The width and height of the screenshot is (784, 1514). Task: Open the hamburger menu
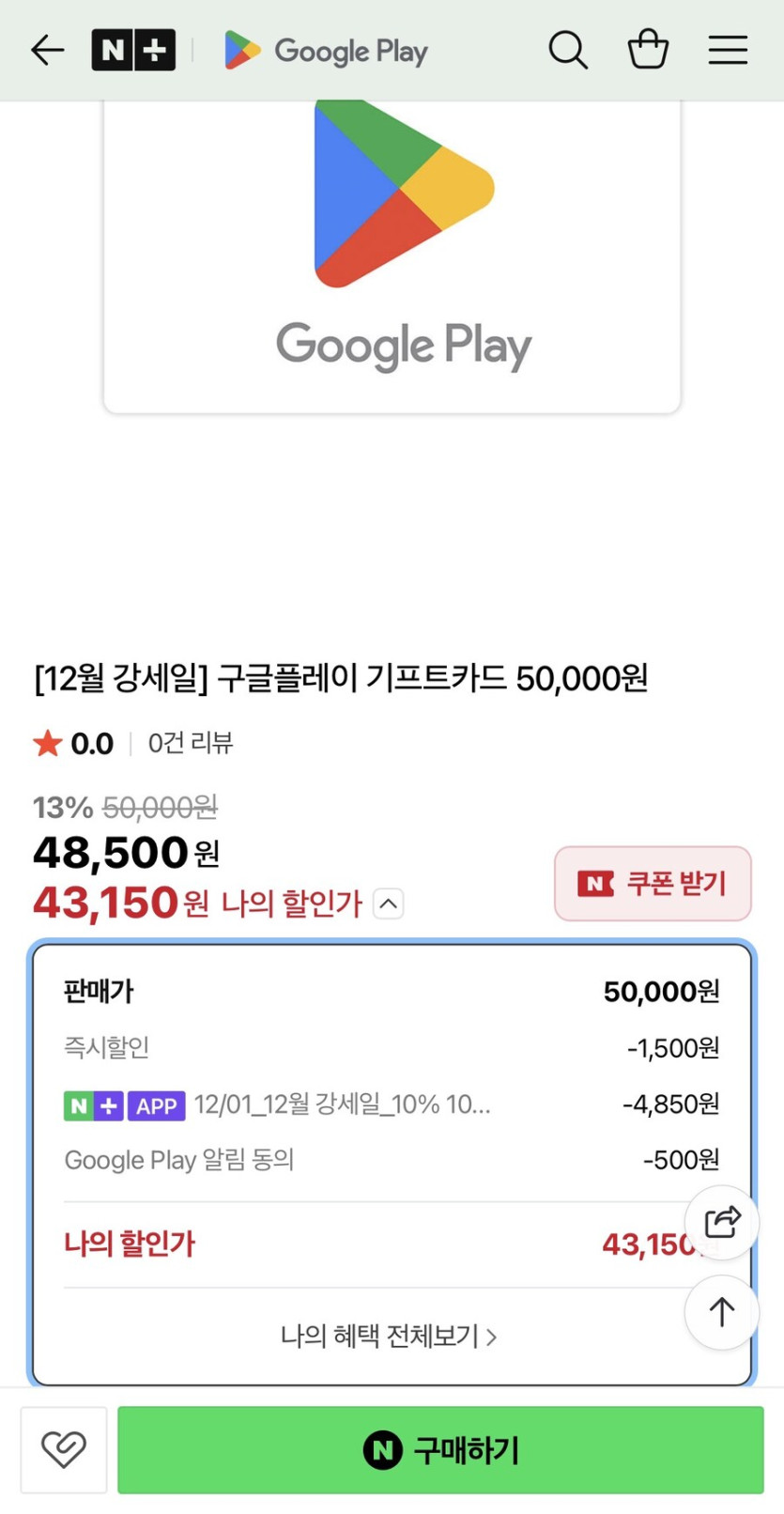[x=727, y=51]
